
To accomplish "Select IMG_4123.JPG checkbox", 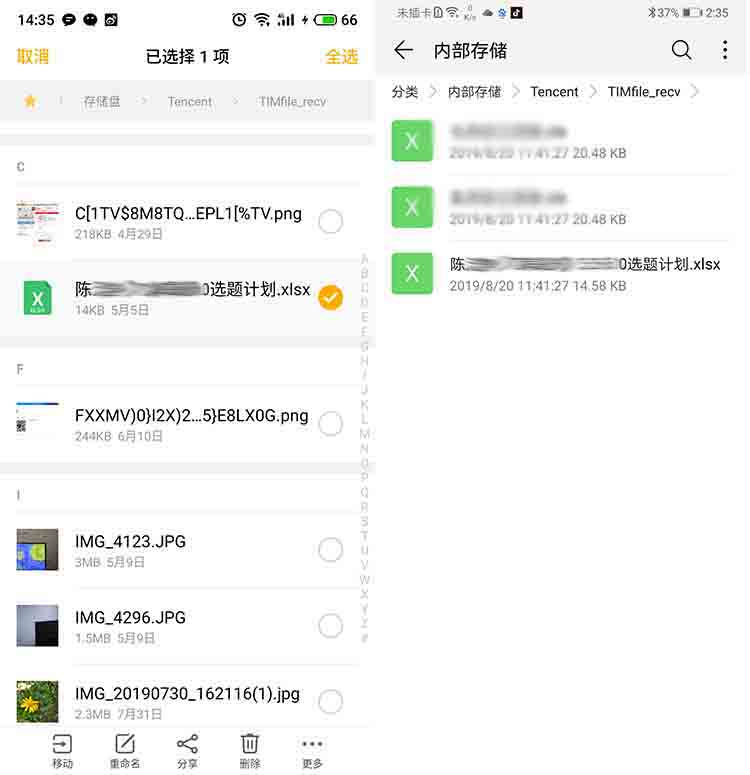I will point(330,549).
